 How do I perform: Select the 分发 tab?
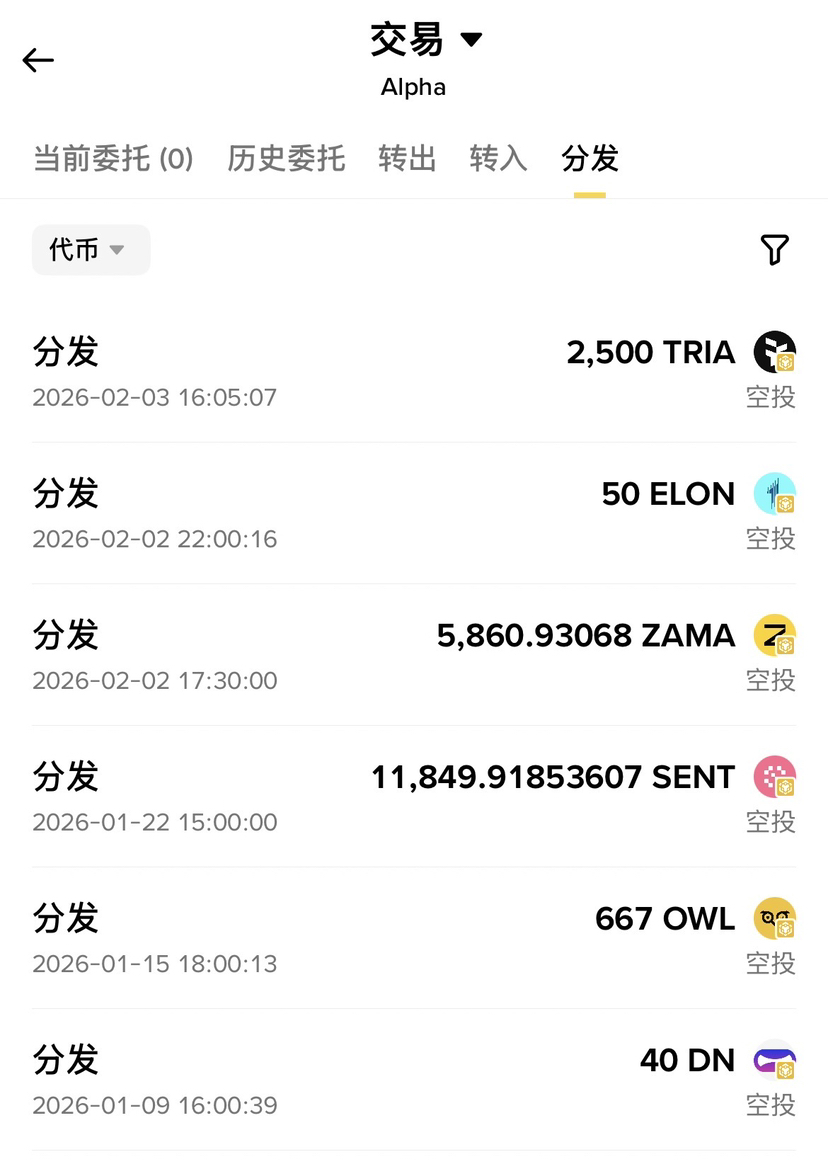point(590,158)
